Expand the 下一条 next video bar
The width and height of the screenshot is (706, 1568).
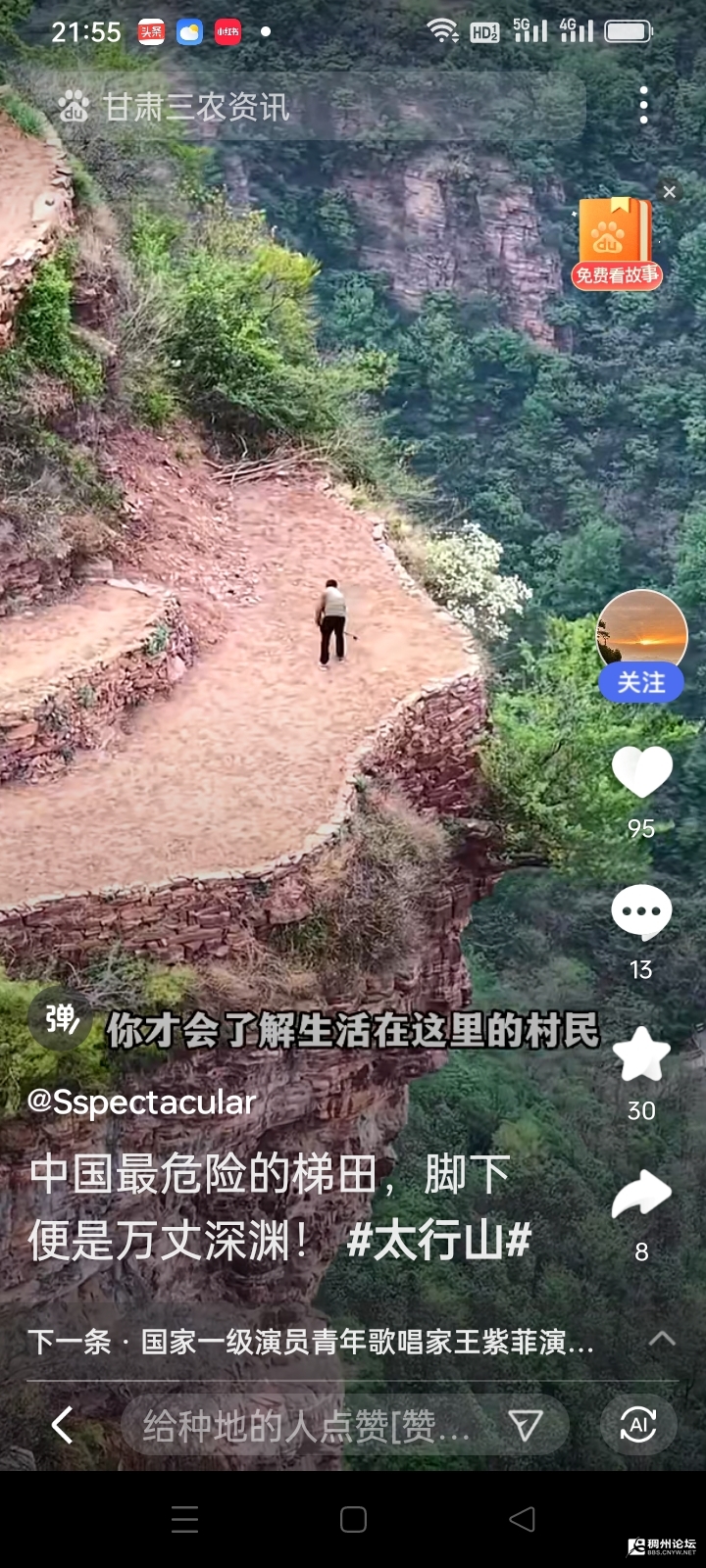tap(663, 1339)
